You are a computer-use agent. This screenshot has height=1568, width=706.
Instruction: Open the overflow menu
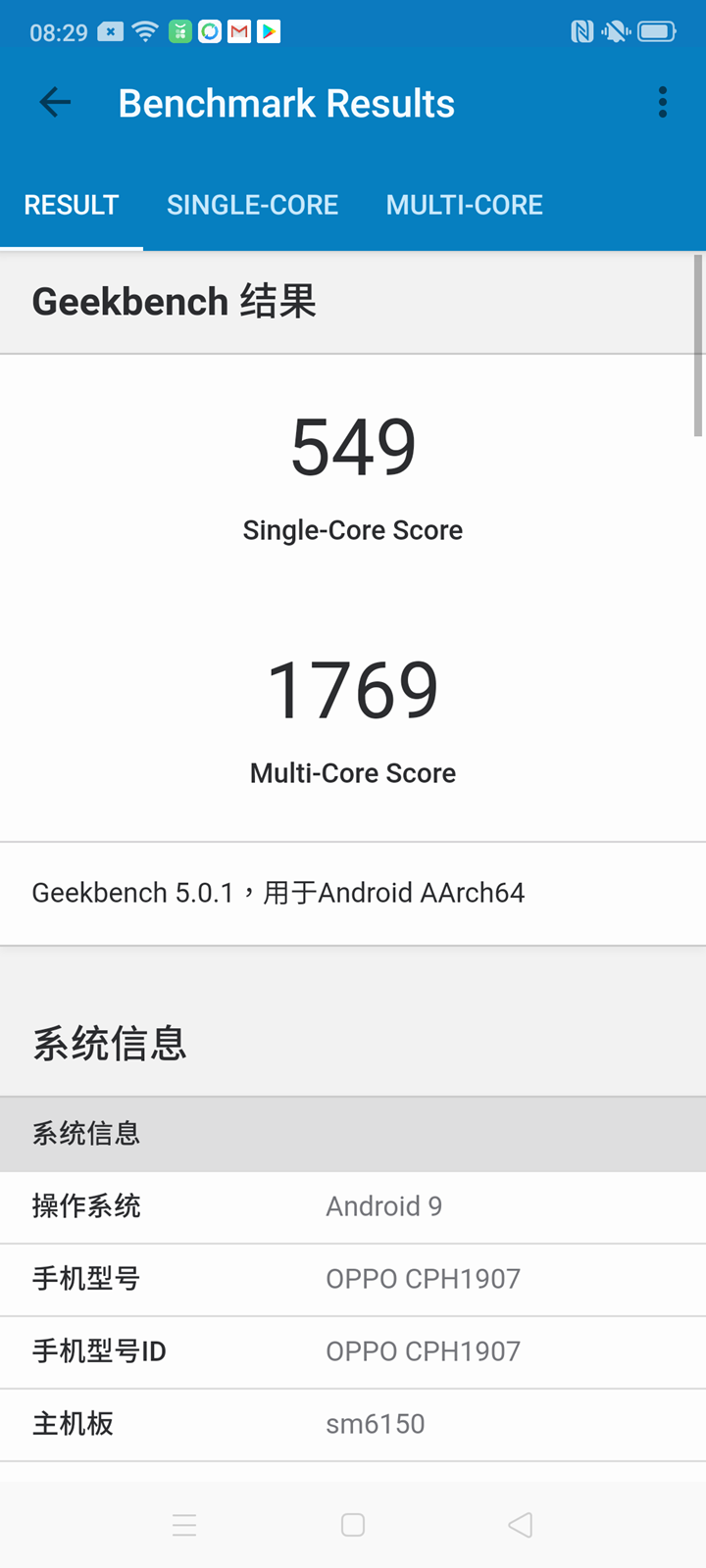663,102
